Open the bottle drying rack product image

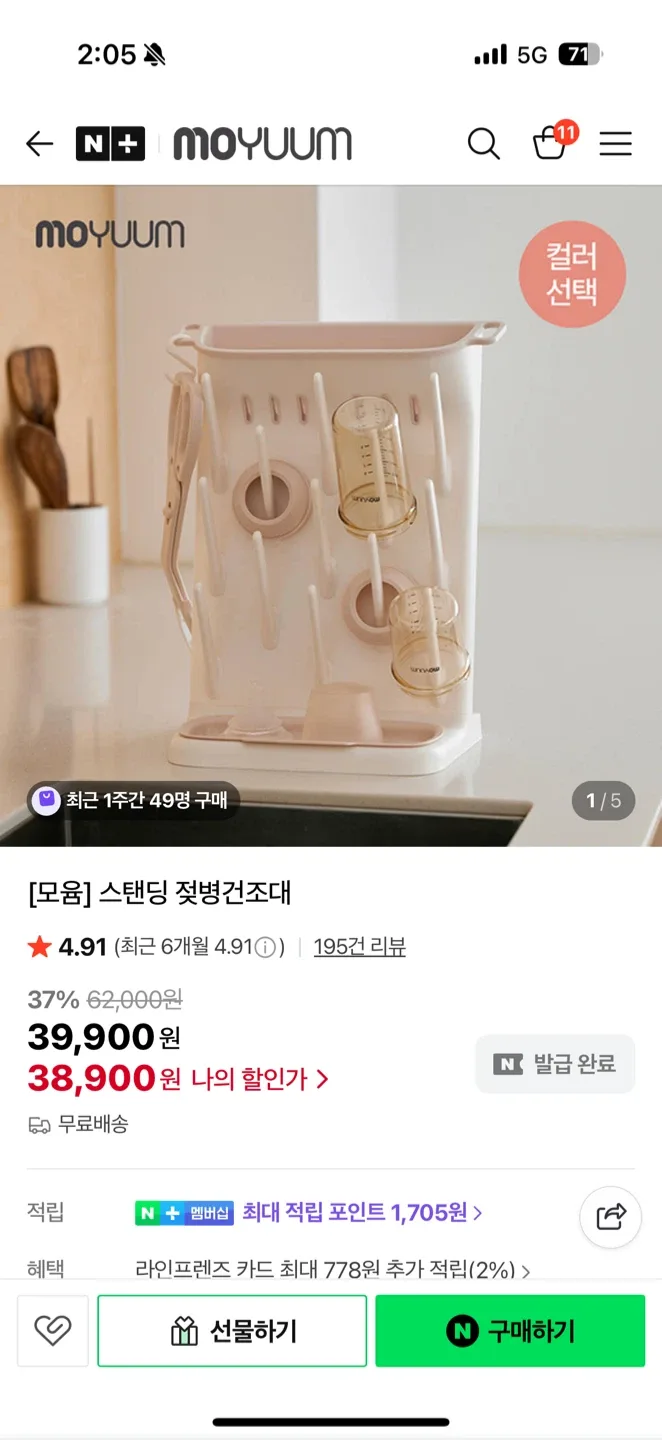point(330,515)
